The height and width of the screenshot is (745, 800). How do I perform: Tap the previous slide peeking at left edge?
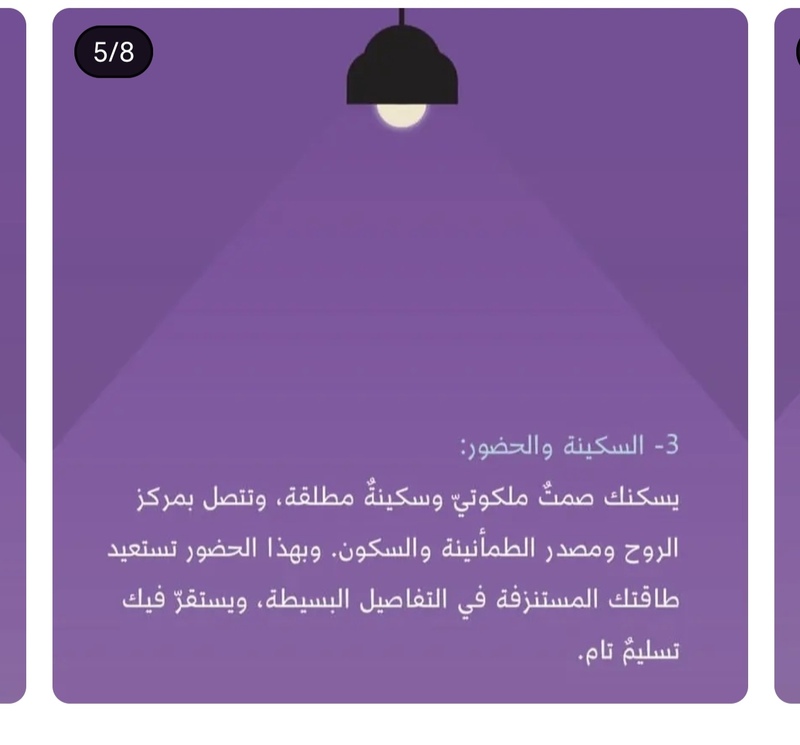[x=12, y=355]
